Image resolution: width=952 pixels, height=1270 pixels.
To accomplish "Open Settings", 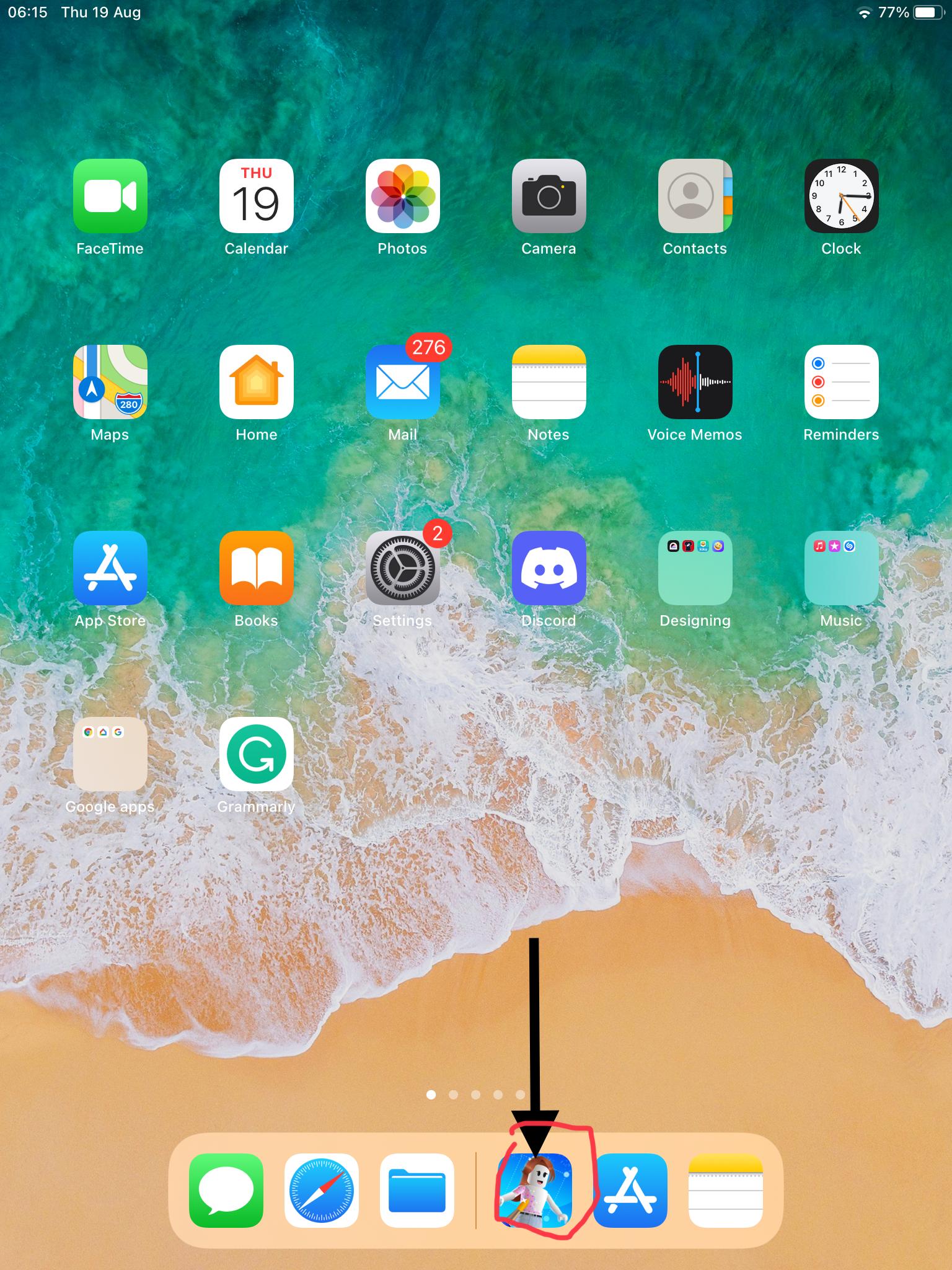I will point(402,568).
